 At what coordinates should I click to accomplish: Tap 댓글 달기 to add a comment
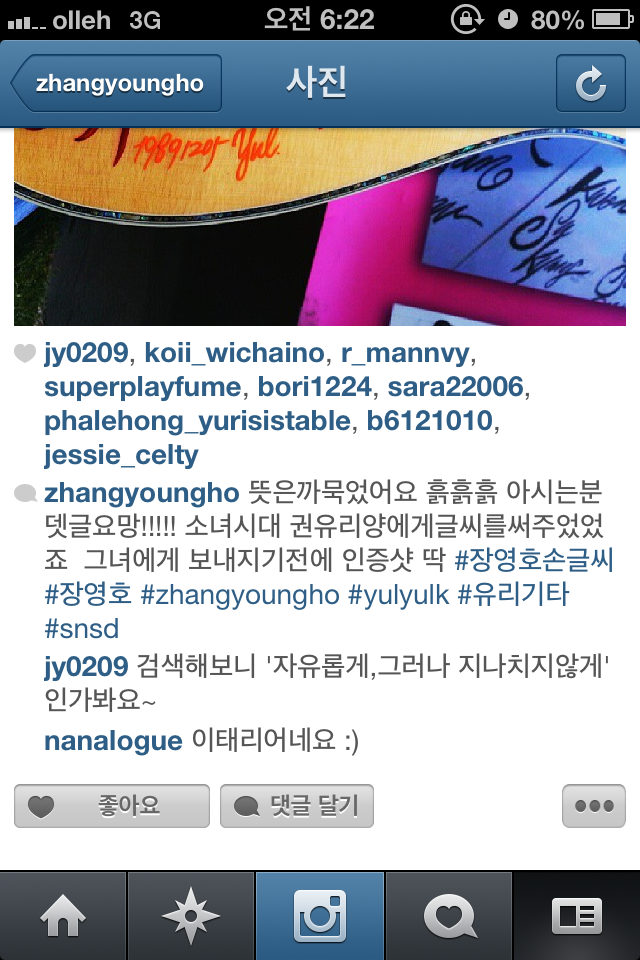click(x=296, y=806)
